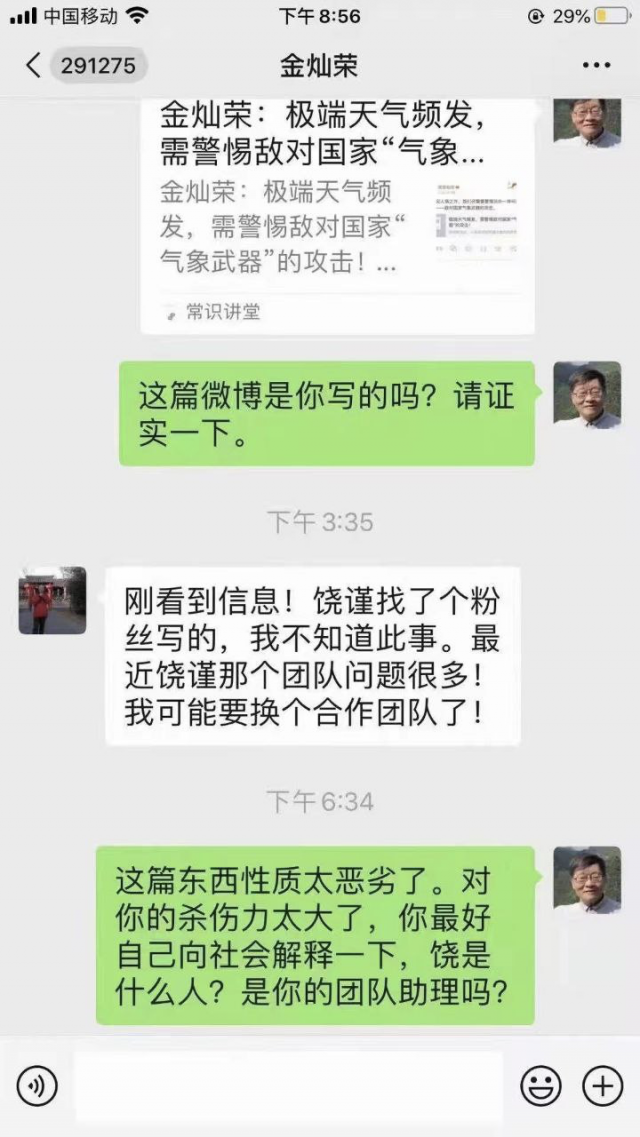Open the three-dot chat info menu

(x=596, y=66)
